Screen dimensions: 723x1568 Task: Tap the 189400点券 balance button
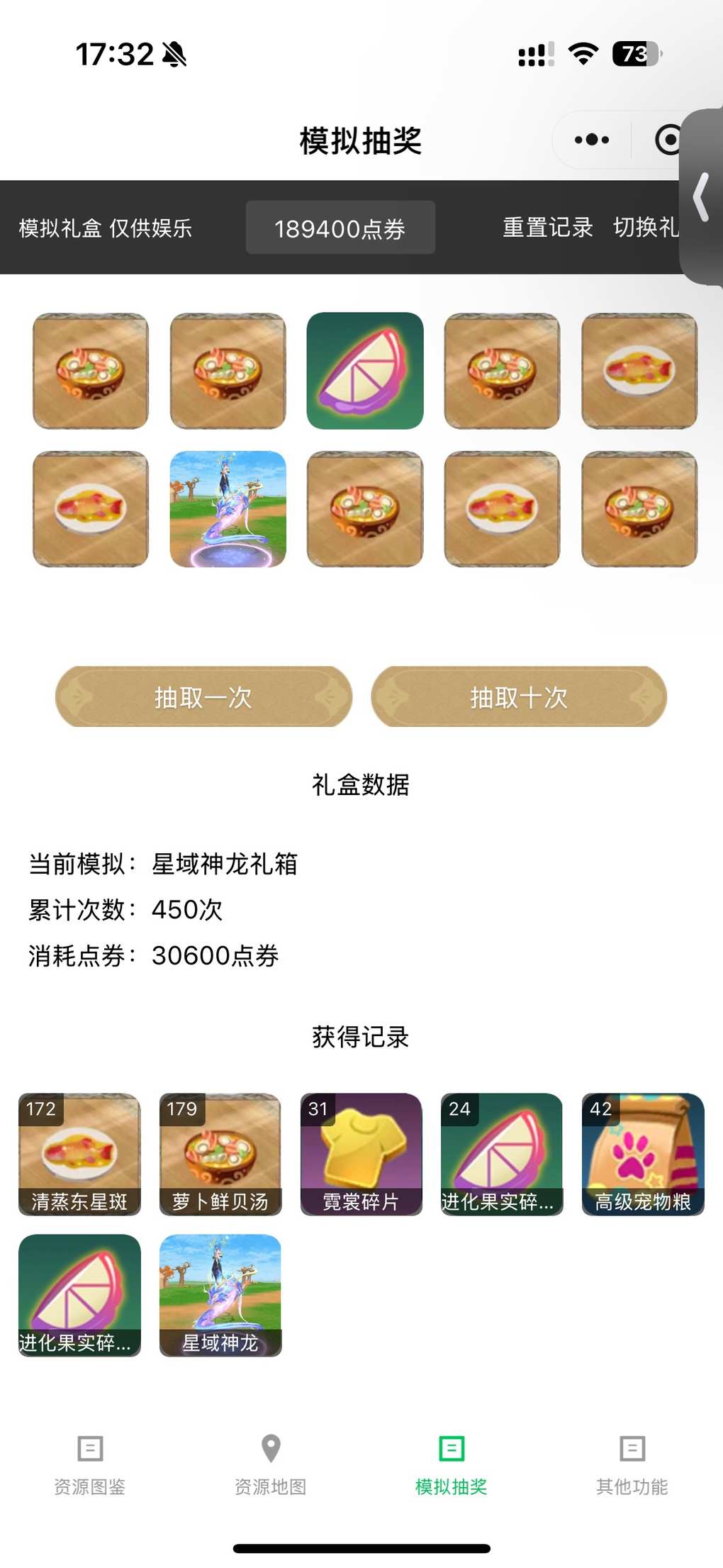click(x=340, y=228)
